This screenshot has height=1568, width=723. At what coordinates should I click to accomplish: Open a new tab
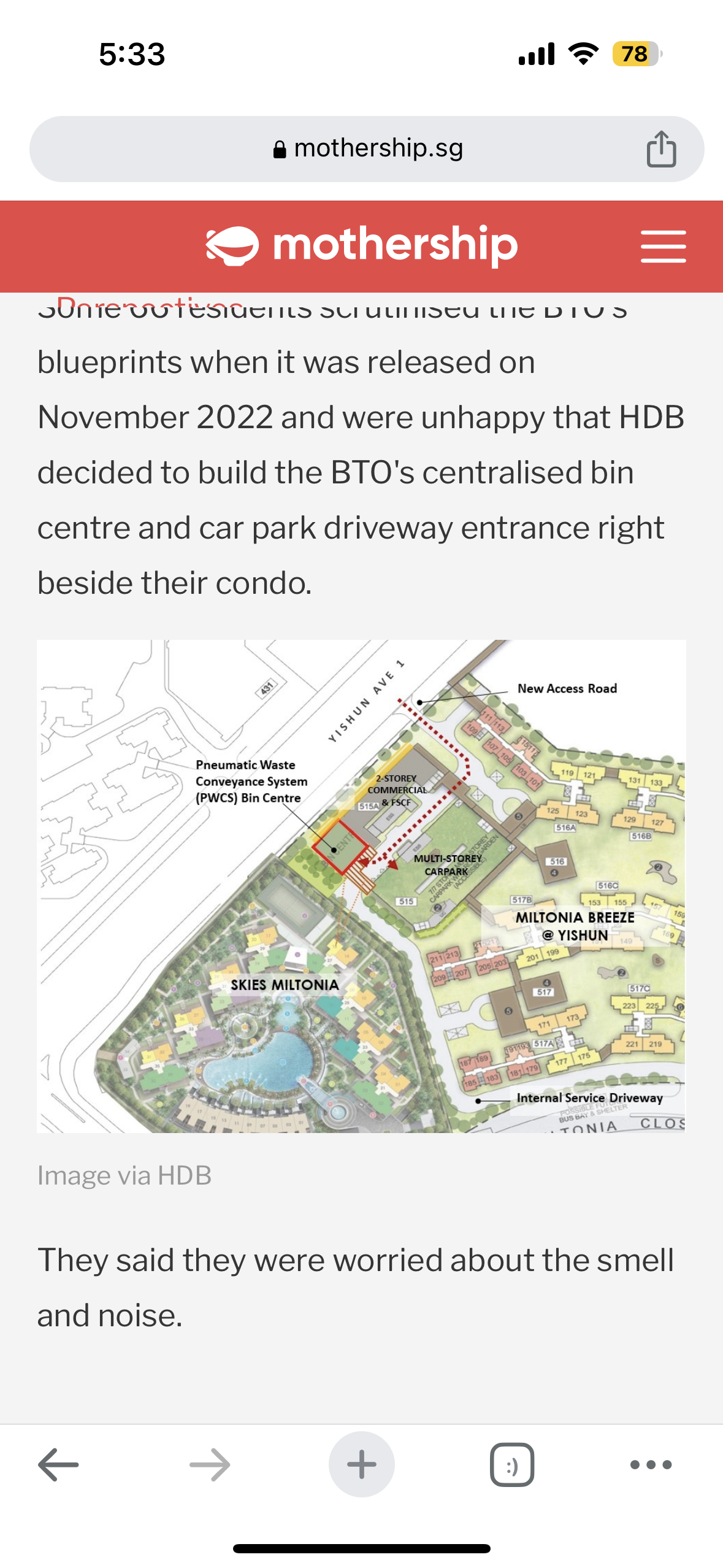(x=362, y=1464)
